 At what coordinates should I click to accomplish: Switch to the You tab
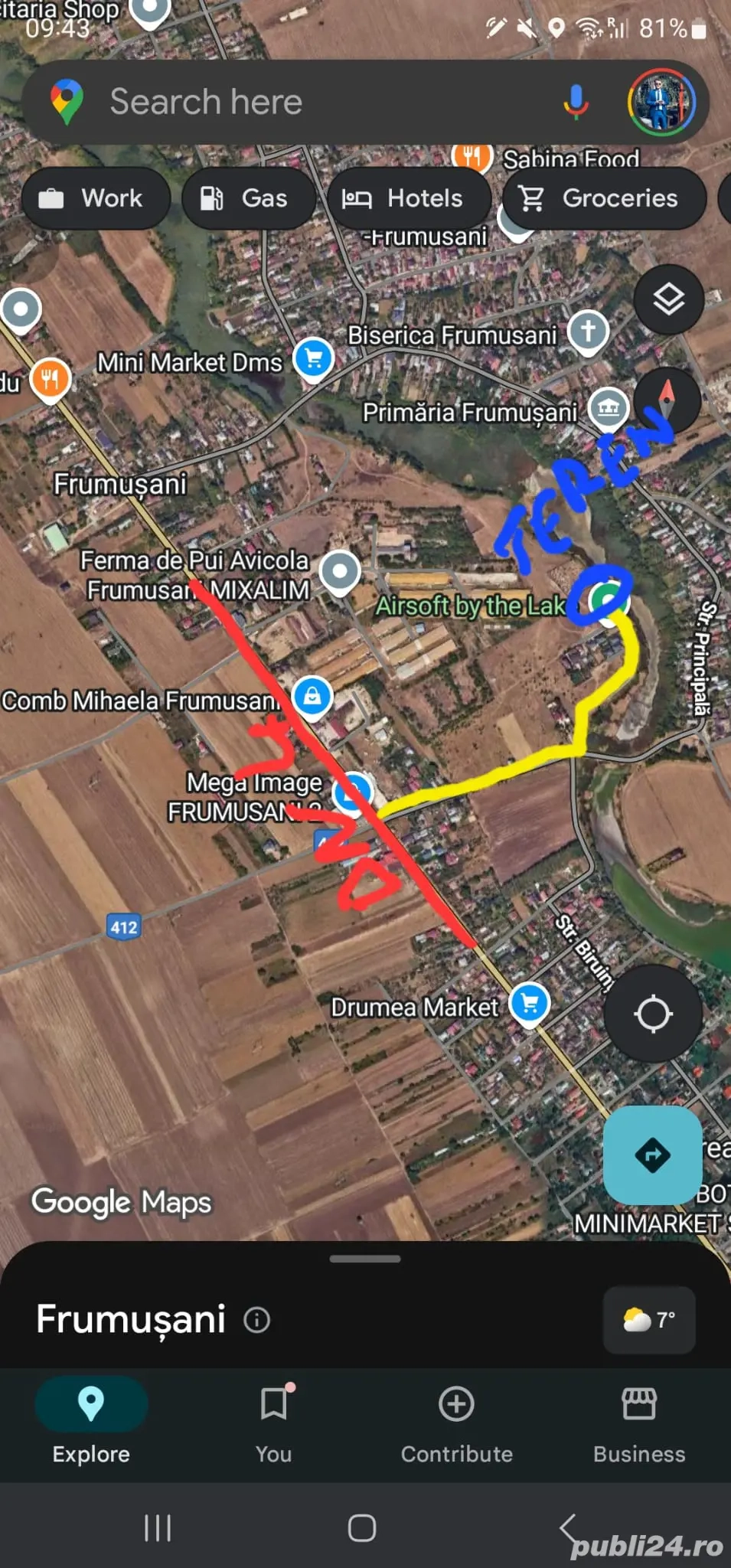click(x=273, y=1423)
